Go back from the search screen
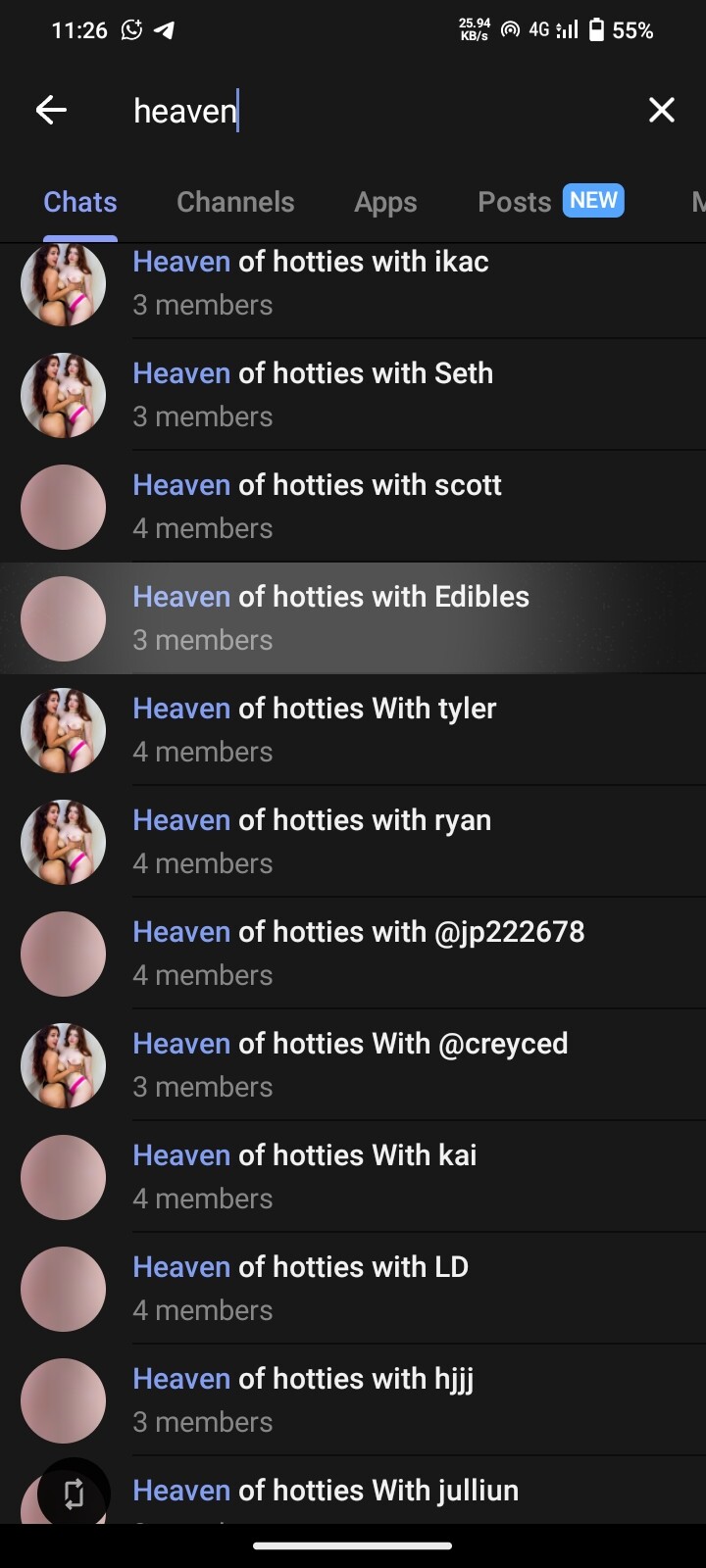The height and width of the screenshot is (1568, 706). [51, 110]
